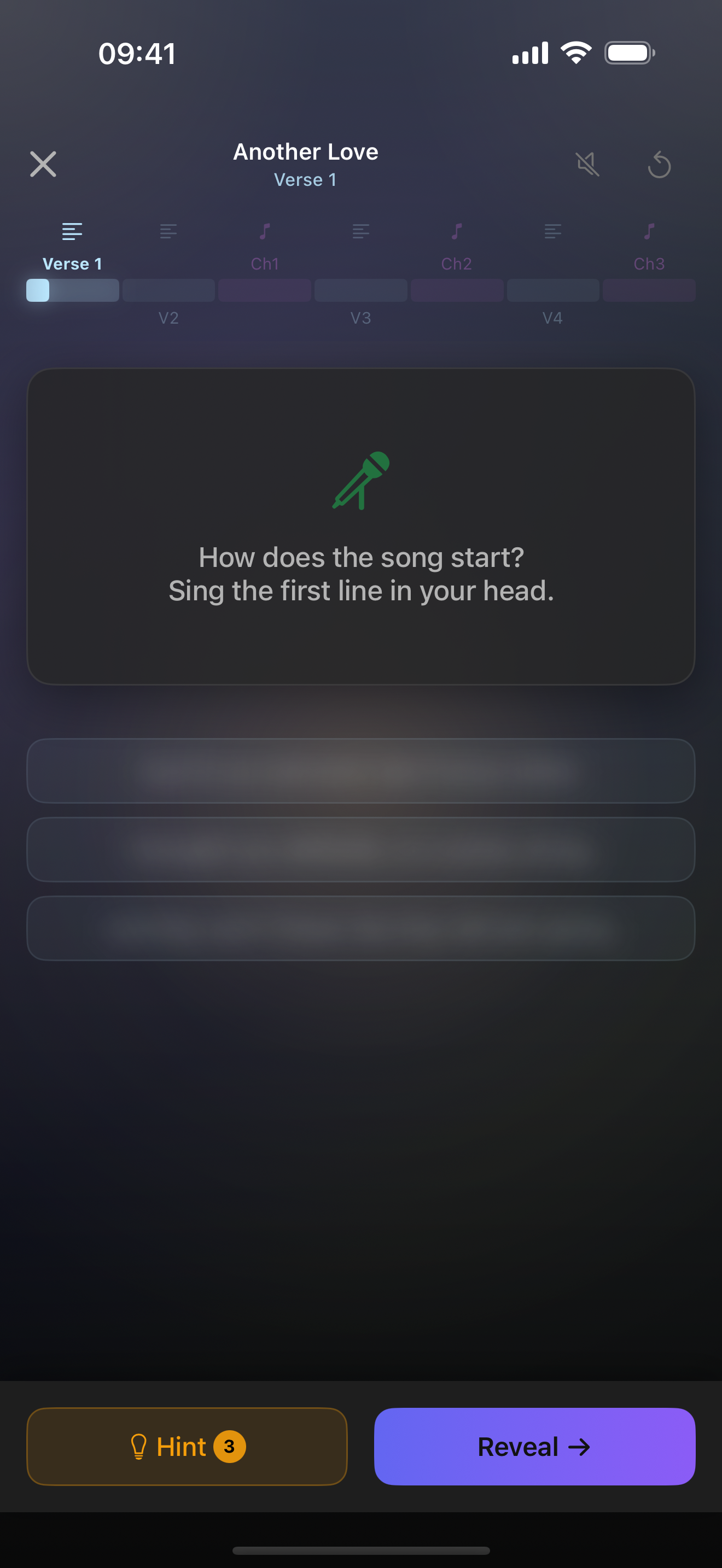Close the quiz with the X
Screen dimensions: 722x1568
(x=43, y=165)
